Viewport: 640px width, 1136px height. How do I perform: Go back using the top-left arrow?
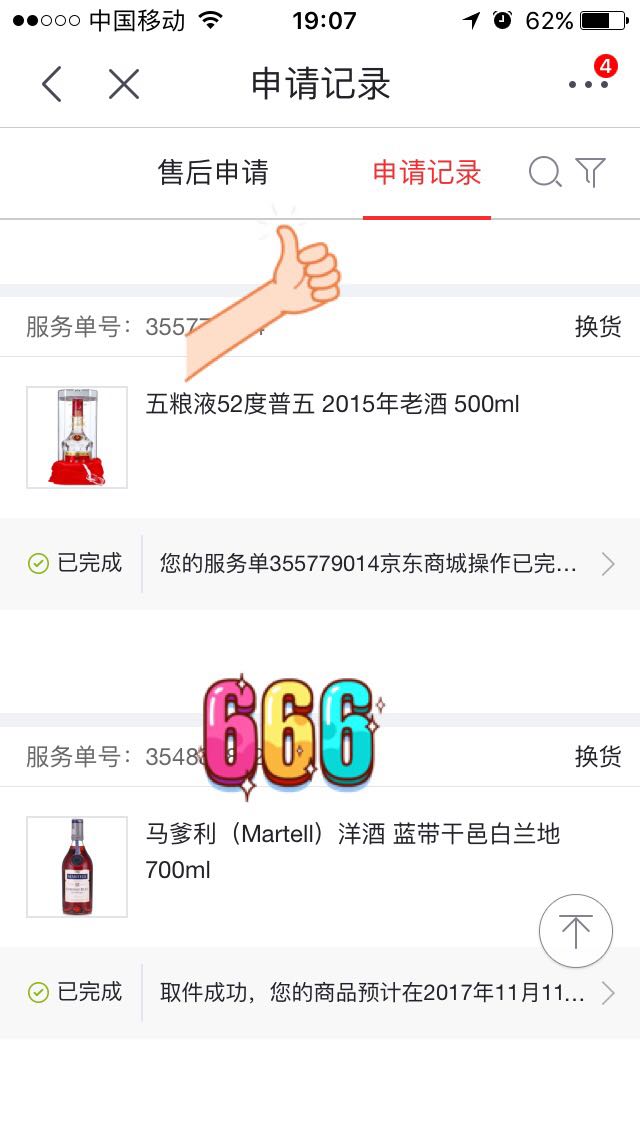[52, 85]
